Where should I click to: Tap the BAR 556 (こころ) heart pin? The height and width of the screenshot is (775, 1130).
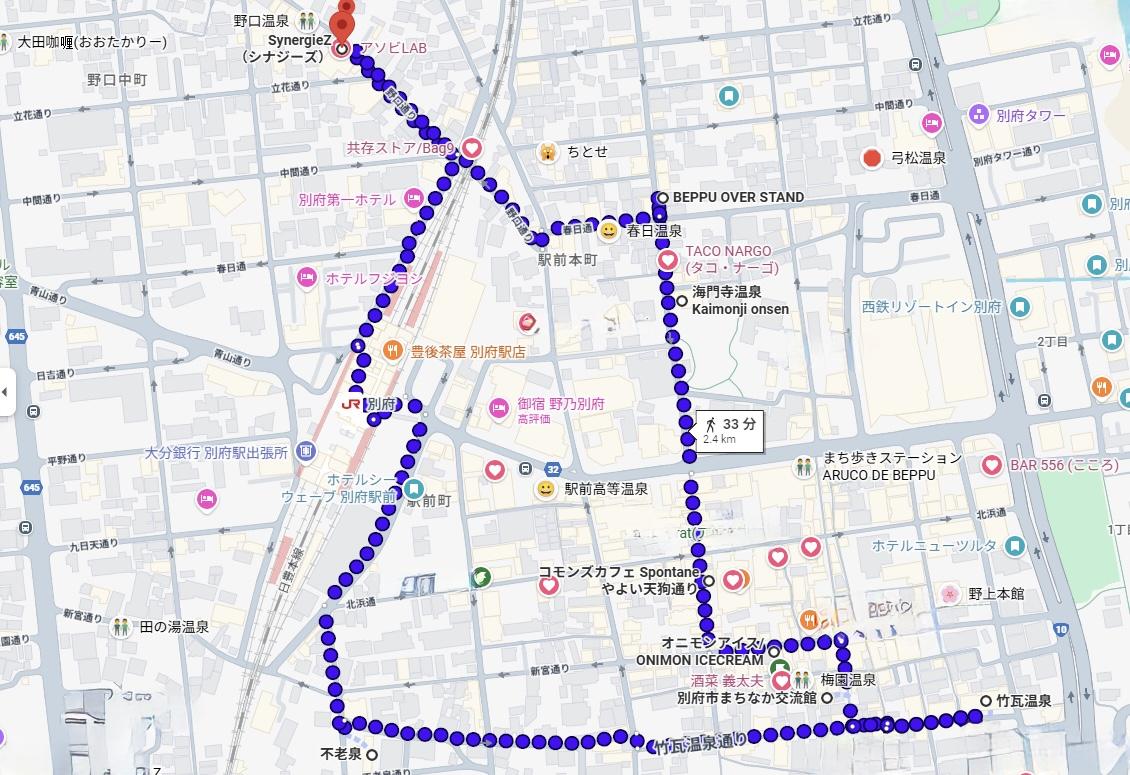click(x=992, y=465)
